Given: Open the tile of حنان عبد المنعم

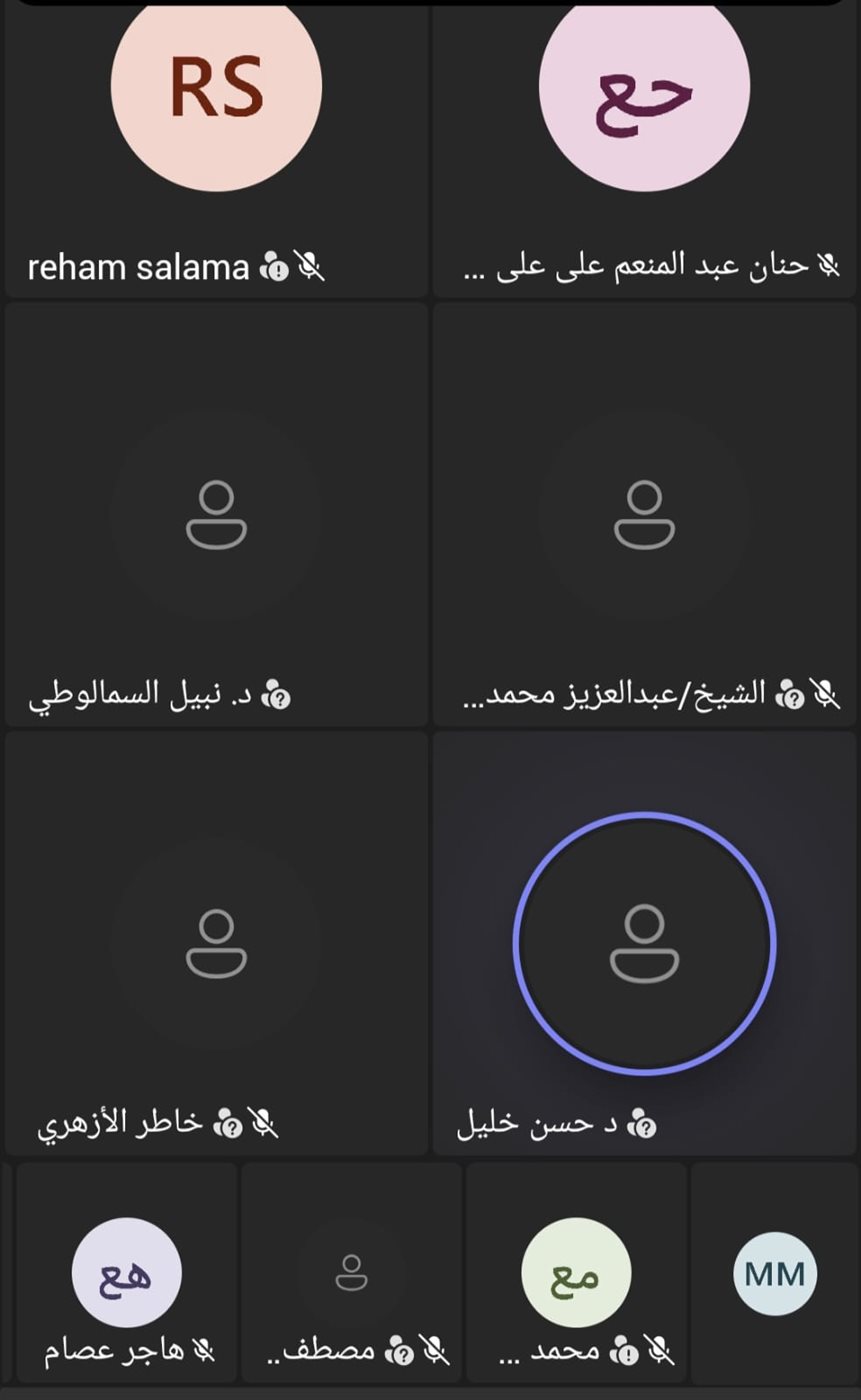Looking at the screenshot, I should pyautogui.click(x=644, y=150).
